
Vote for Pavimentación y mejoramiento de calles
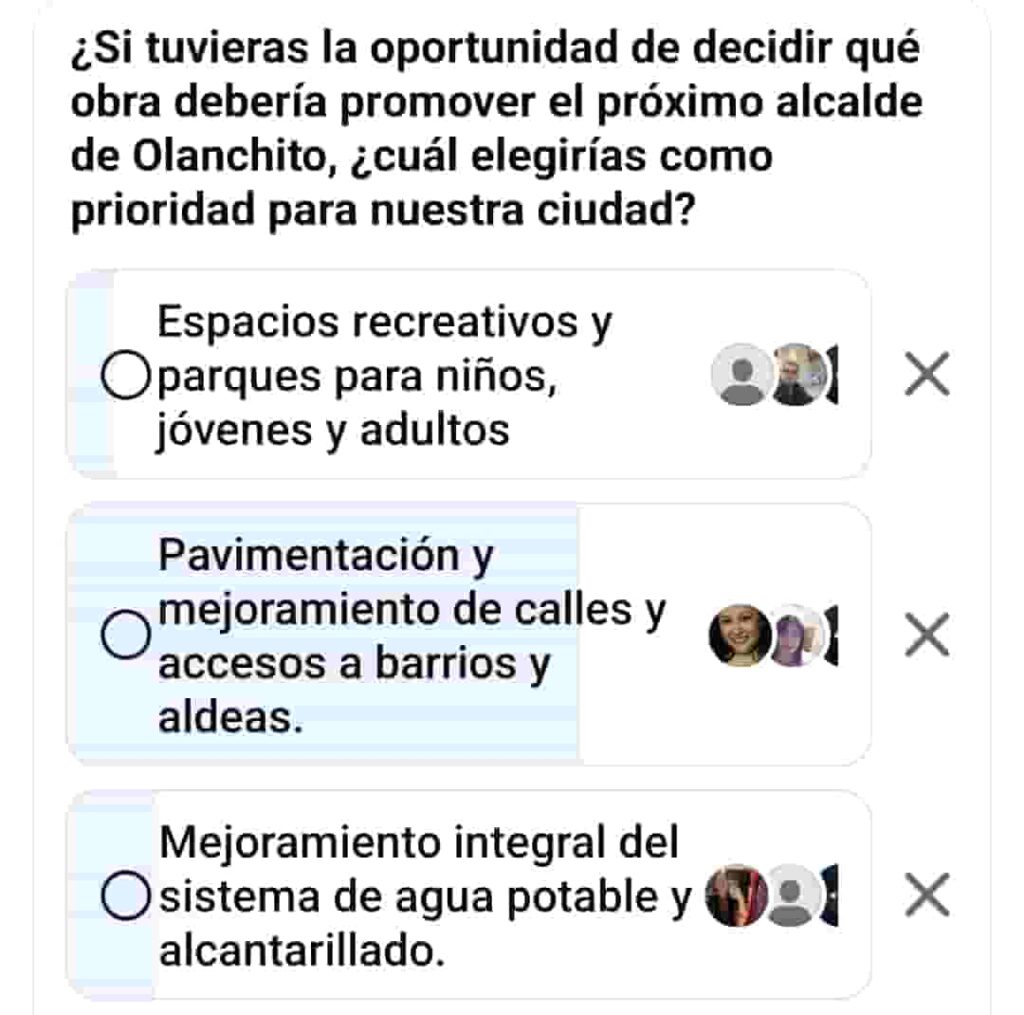coord(125,636)
